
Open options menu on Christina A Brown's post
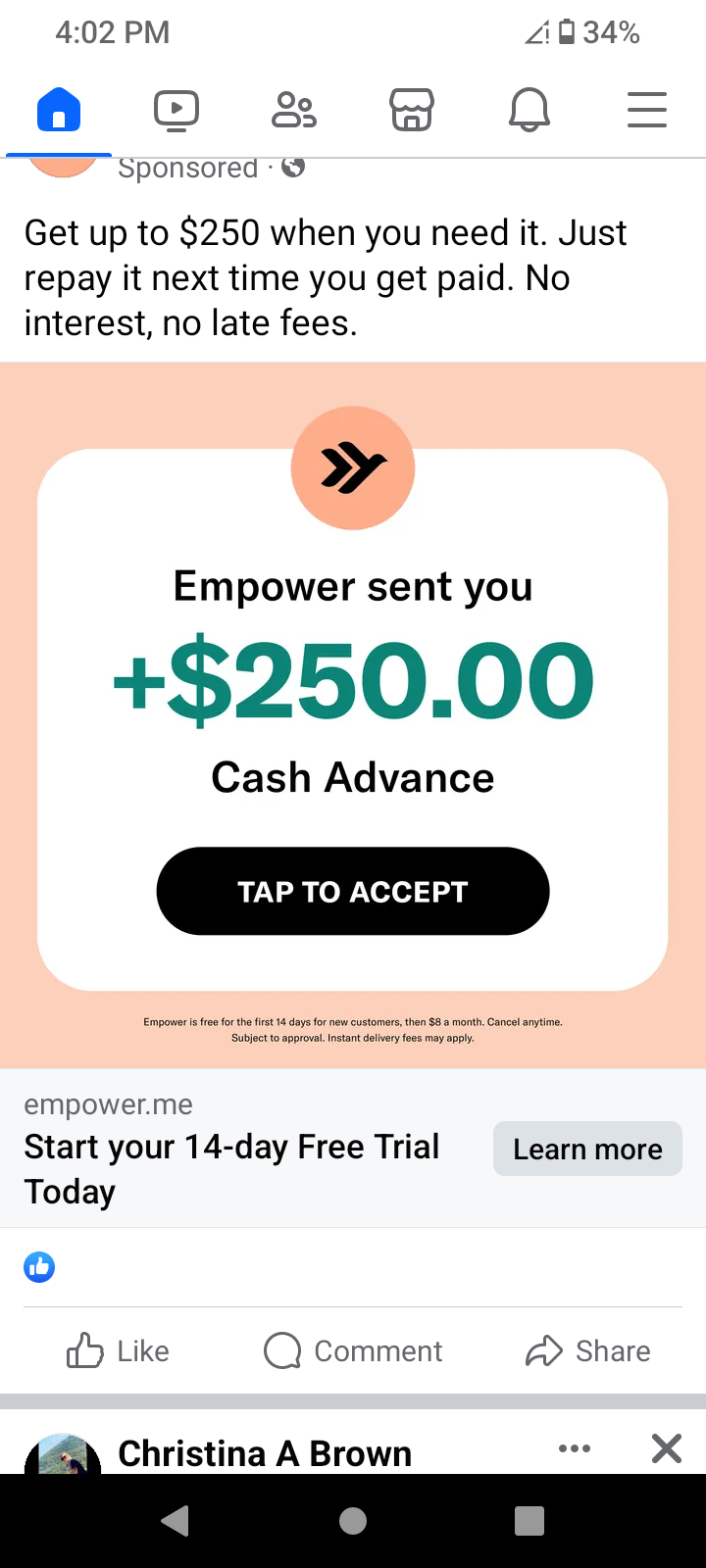575,1448
